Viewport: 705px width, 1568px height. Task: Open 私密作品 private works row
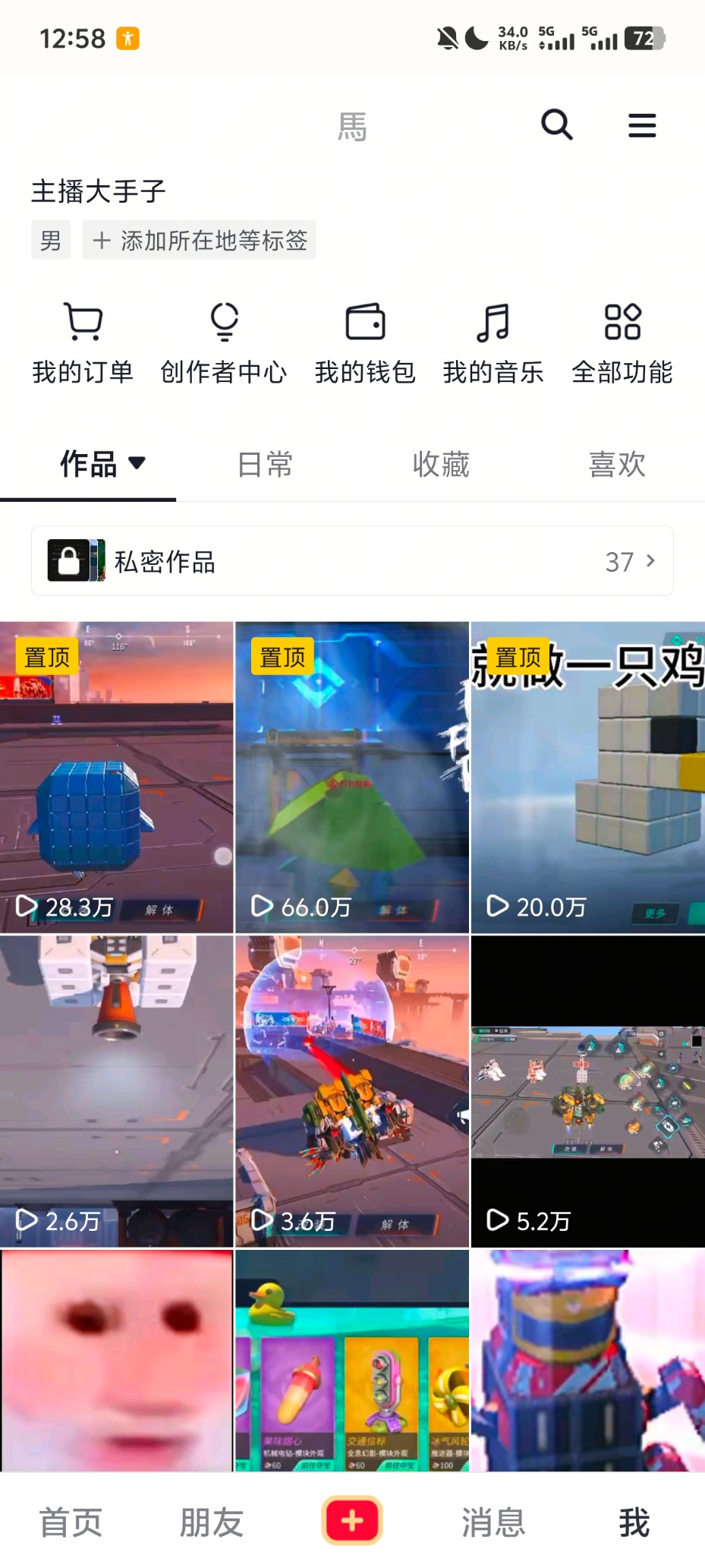tap(352, 561)
